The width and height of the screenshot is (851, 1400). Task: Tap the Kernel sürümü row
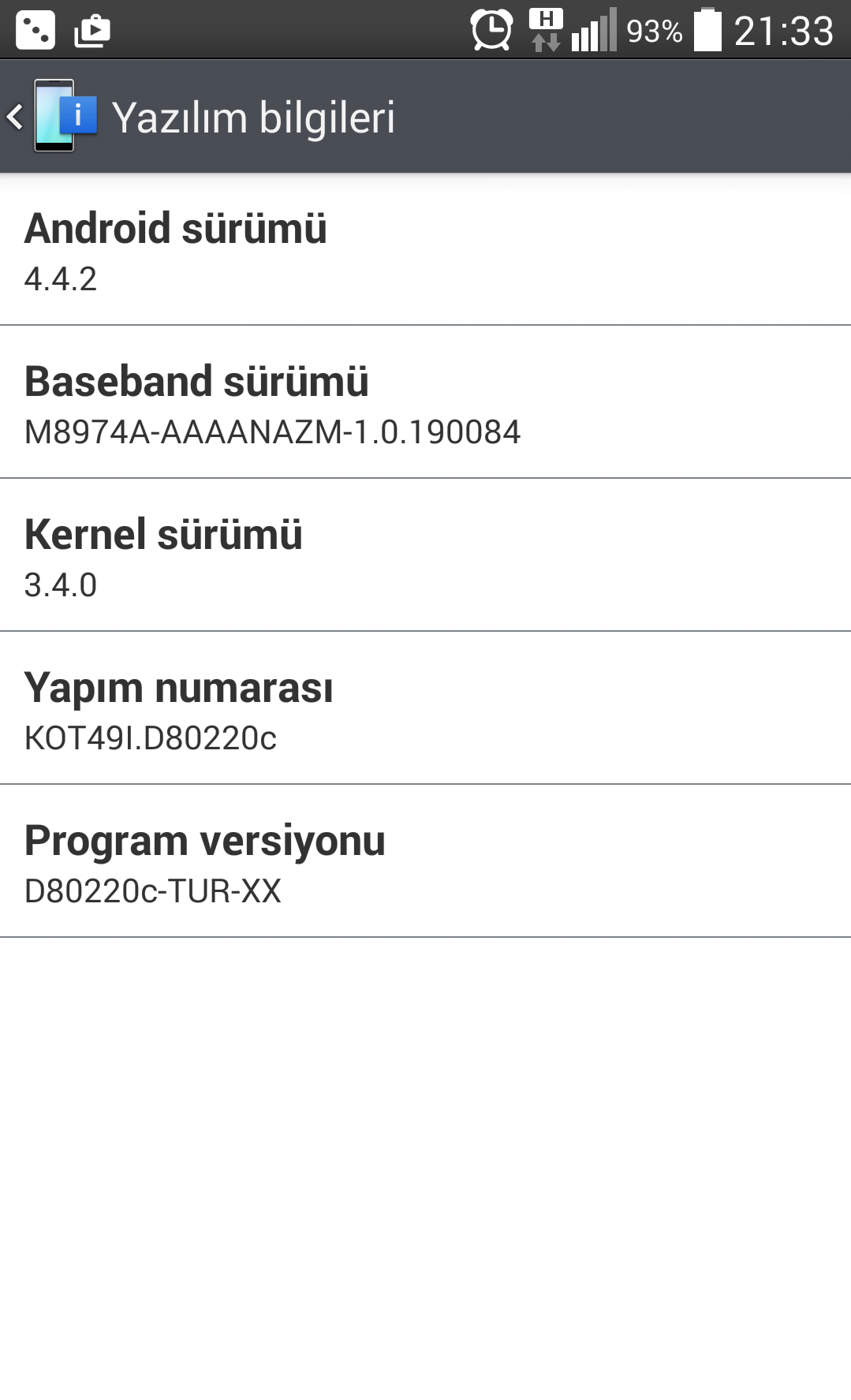425,554
